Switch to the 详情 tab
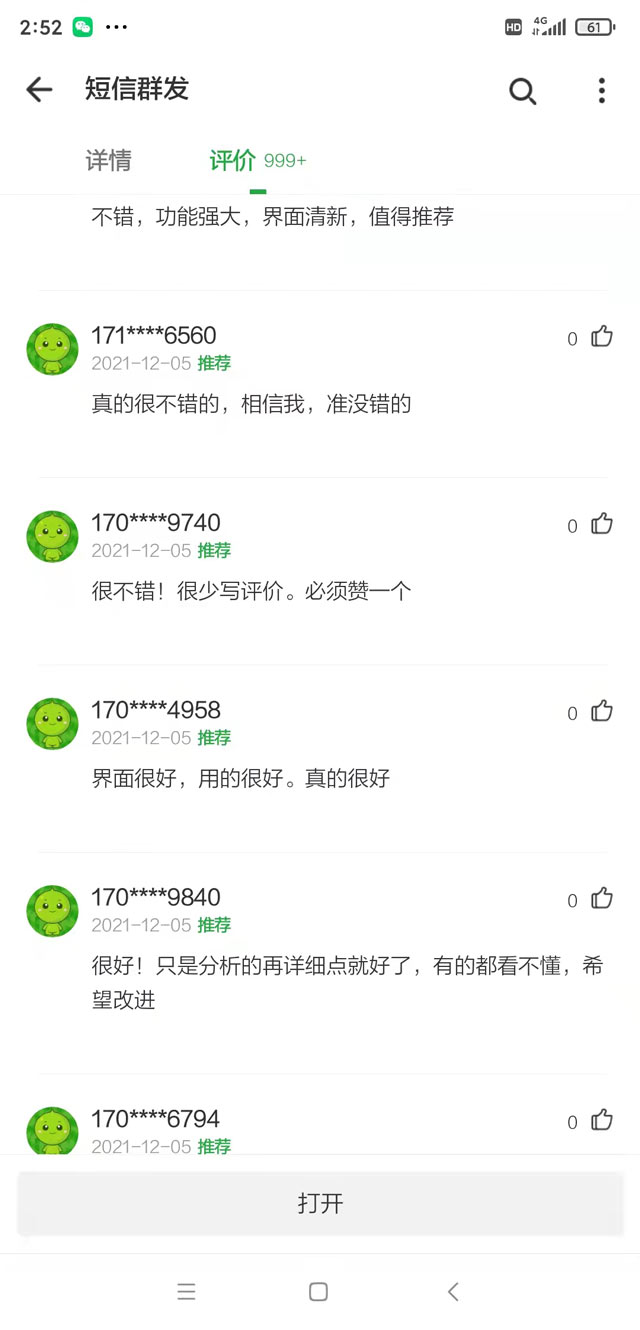Viewport: 640px width, 1330px height. coord(108,161)
